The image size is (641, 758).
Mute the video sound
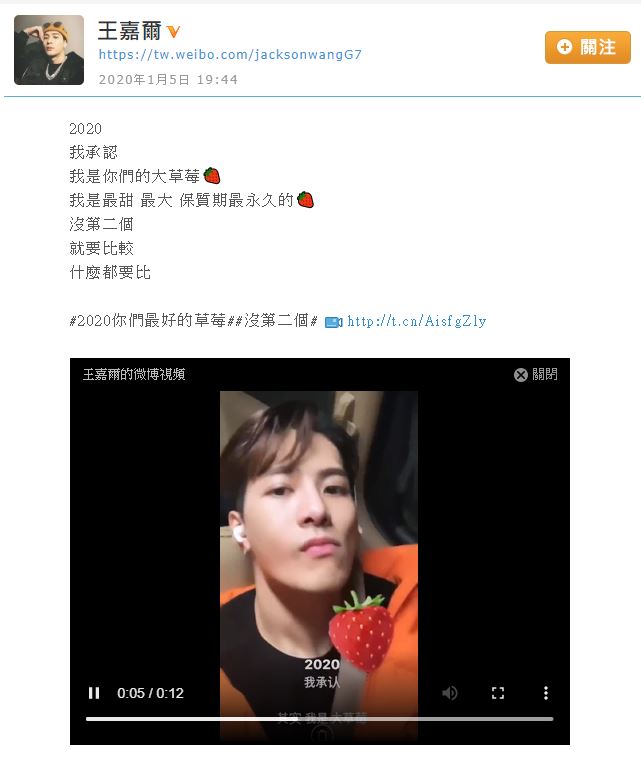click(x=450, y=693)
